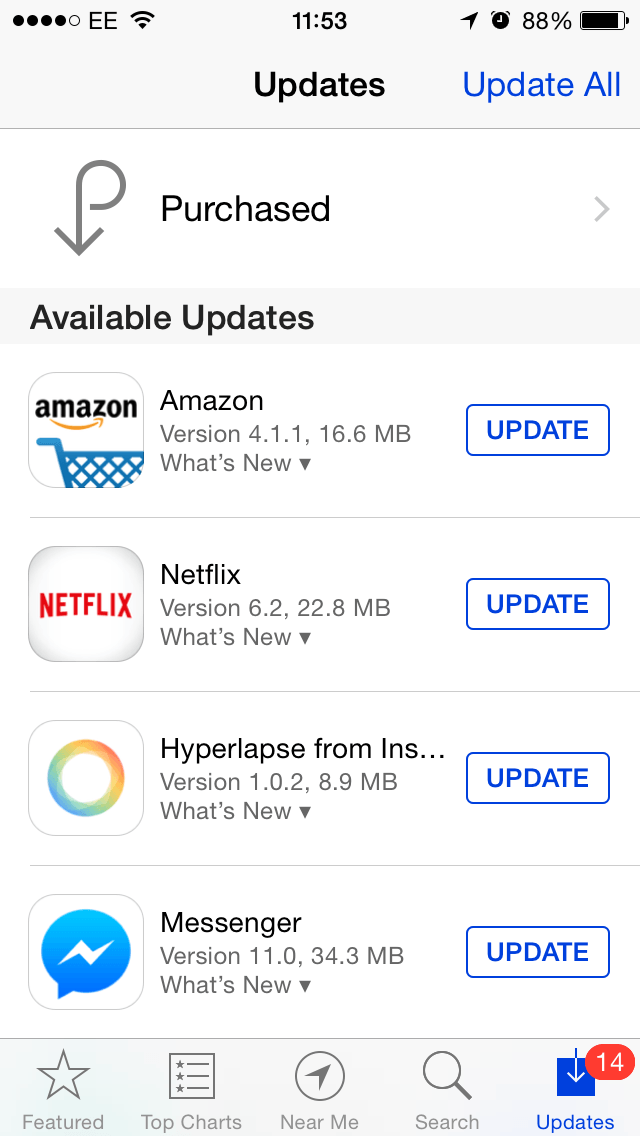Image resolution: width=640 pixels, height=1136 pixels.
Task: Open the Netflix app icon
Action: click(86, 604)
